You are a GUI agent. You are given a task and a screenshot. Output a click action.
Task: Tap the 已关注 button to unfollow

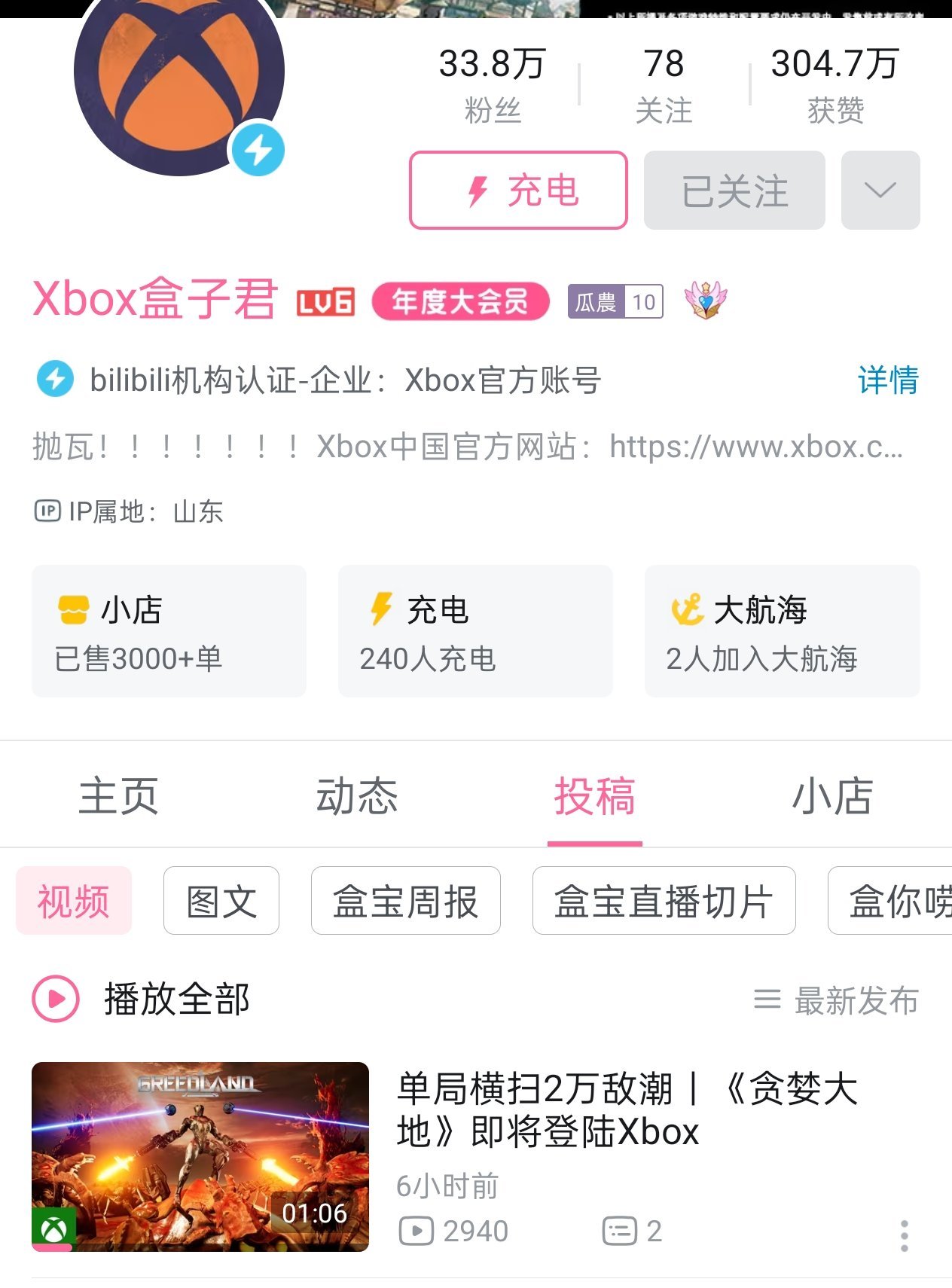(x=734, y=190)
